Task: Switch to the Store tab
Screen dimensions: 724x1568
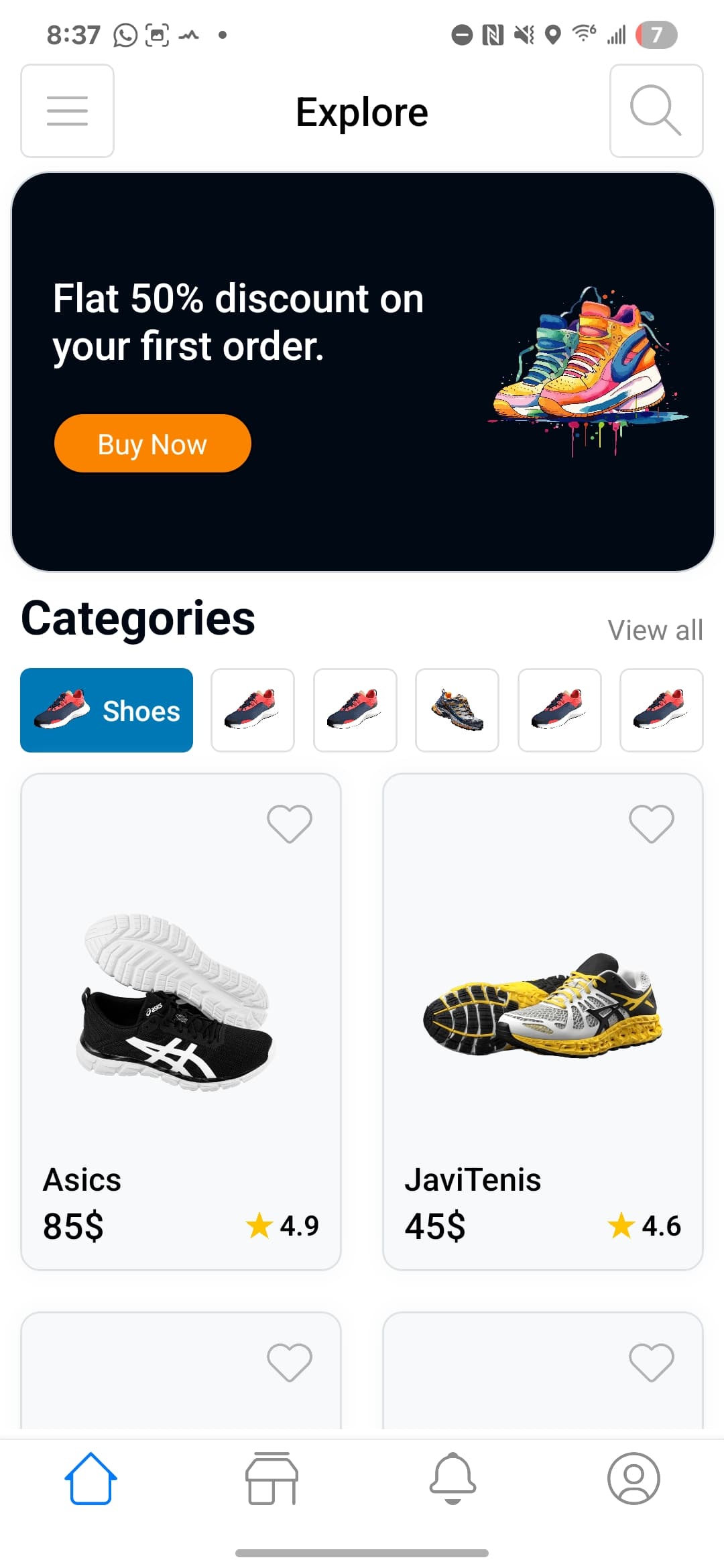Action: point(271,1478)
